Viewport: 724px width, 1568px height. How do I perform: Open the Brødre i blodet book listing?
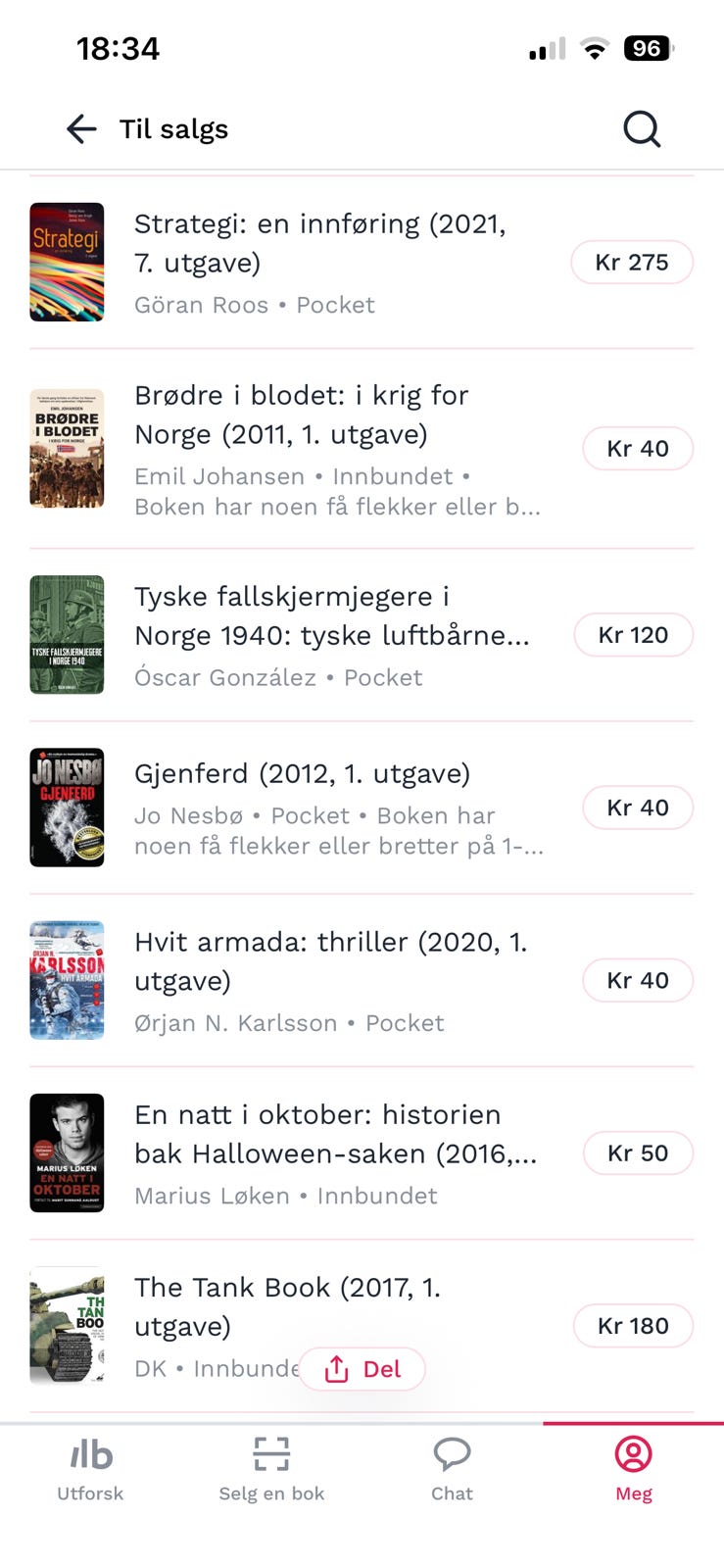tap(301, 415)
